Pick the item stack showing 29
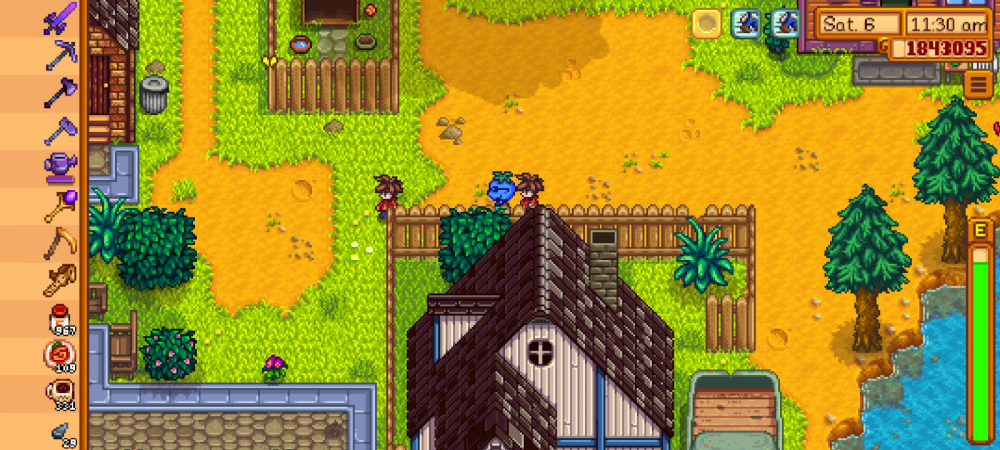 point(59,430)
